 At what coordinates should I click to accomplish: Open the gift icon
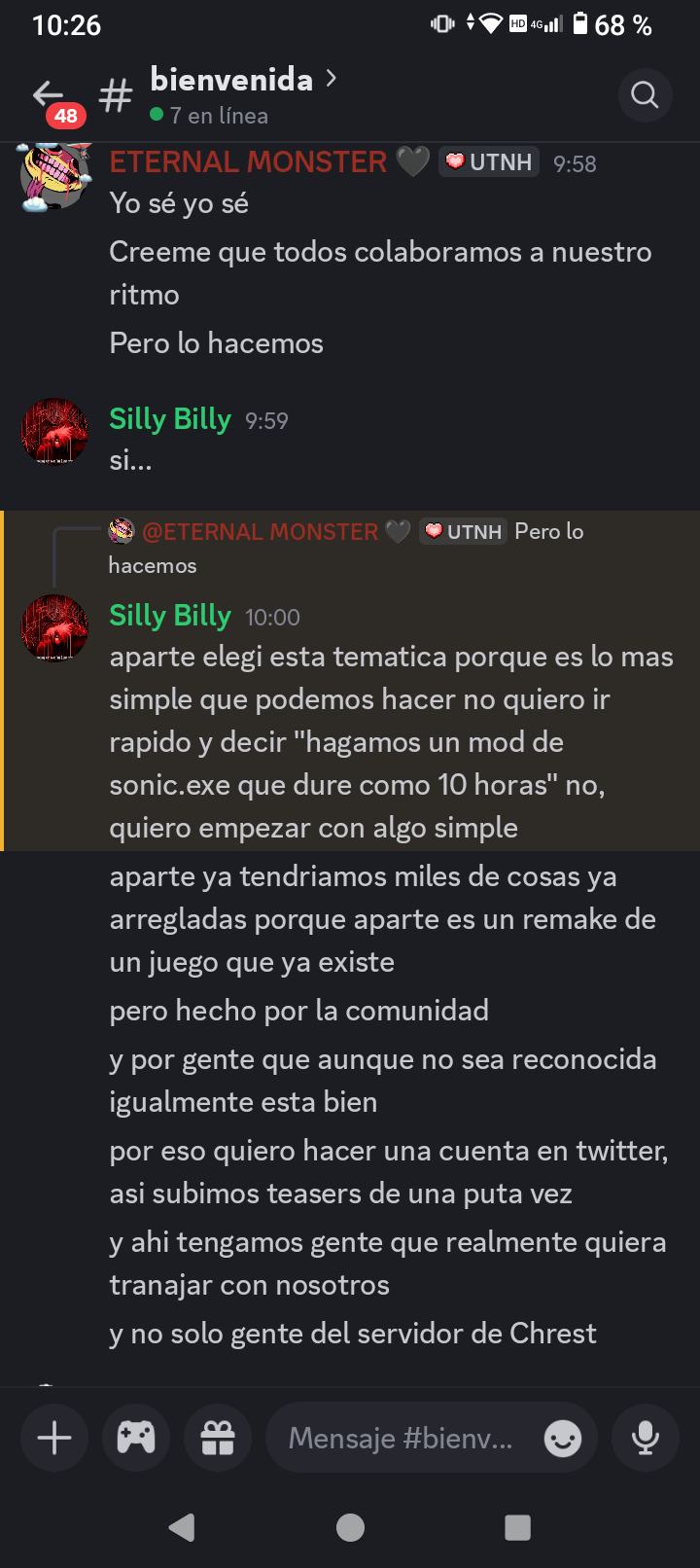point(218,1438)
